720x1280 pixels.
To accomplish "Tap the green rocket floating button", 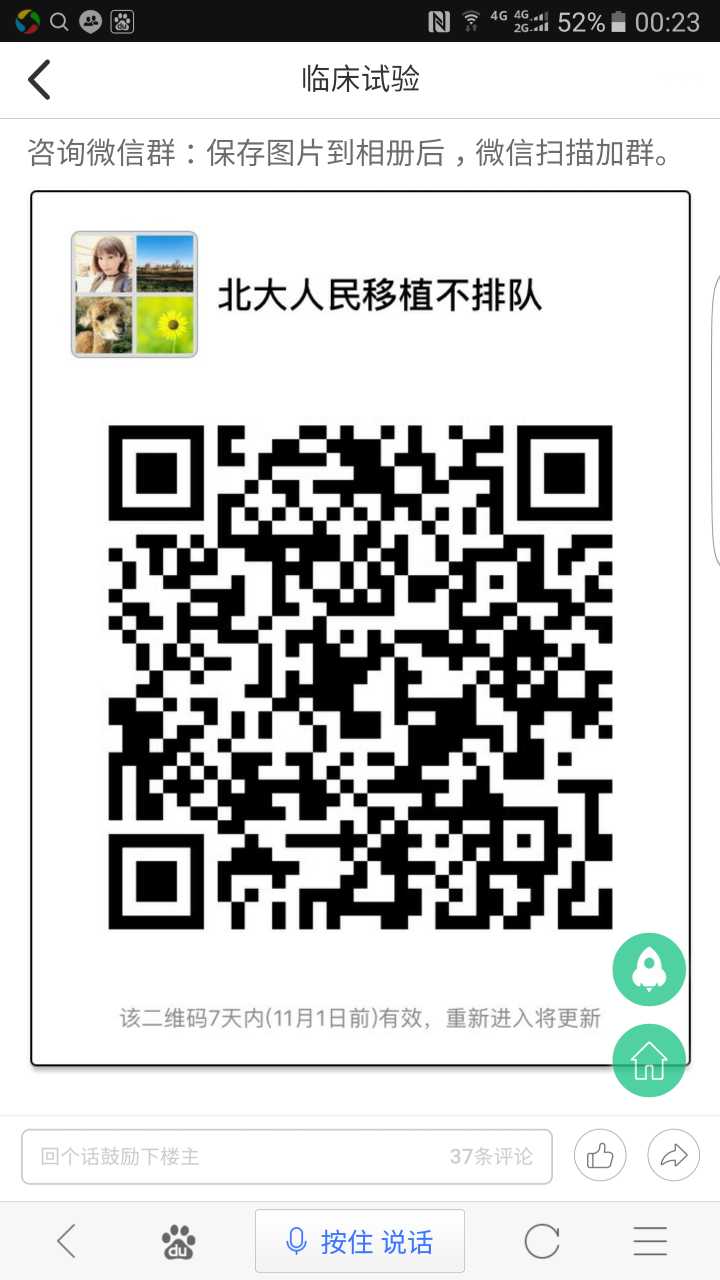I will (649, 969).
